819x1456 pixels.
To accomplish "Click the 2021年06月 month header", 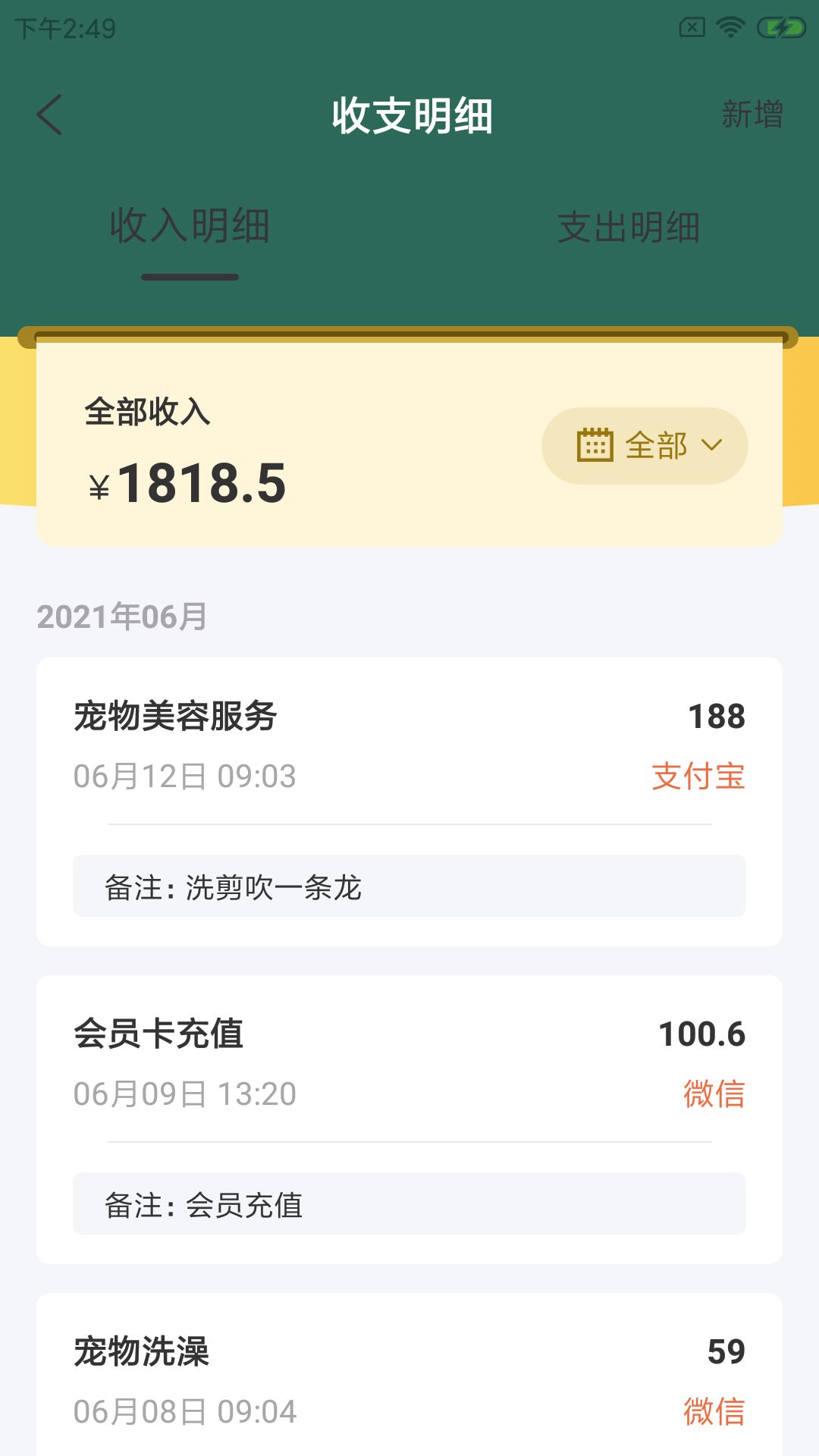I will coord(121,617).
